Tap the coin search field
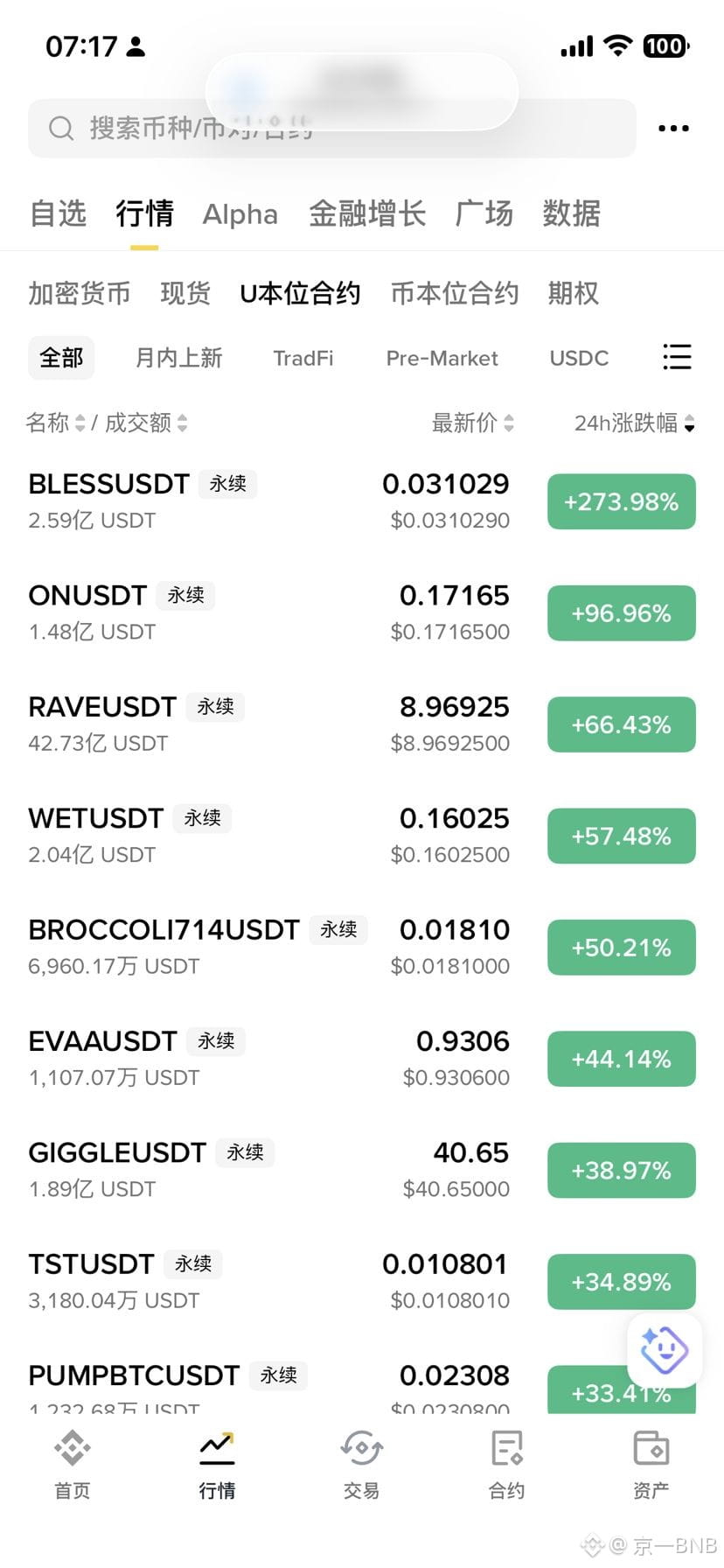The width and height of the screenshot is (724, 1568). [332, 129]
